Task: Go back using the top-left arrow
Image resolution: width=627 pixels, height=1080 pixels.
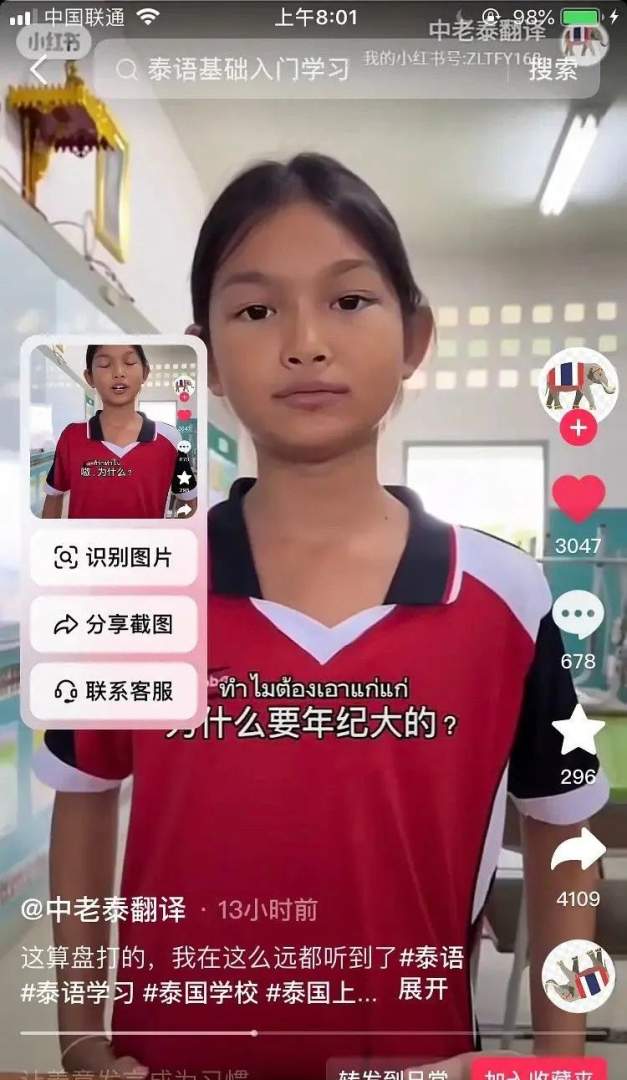Action: tap(38, 70)
